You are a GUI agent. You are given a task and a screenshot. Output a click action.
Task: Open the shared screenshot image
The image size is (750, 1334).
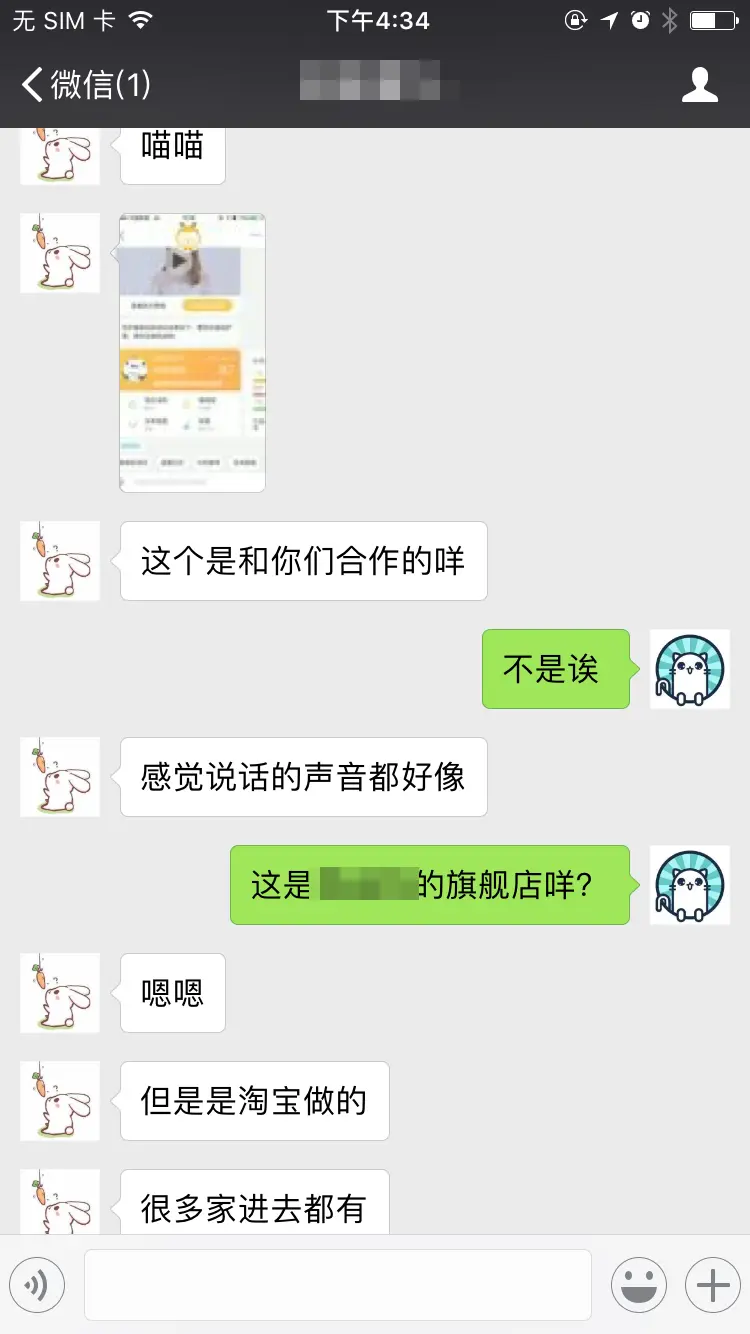pyautogui.click(x=192, y=352)
